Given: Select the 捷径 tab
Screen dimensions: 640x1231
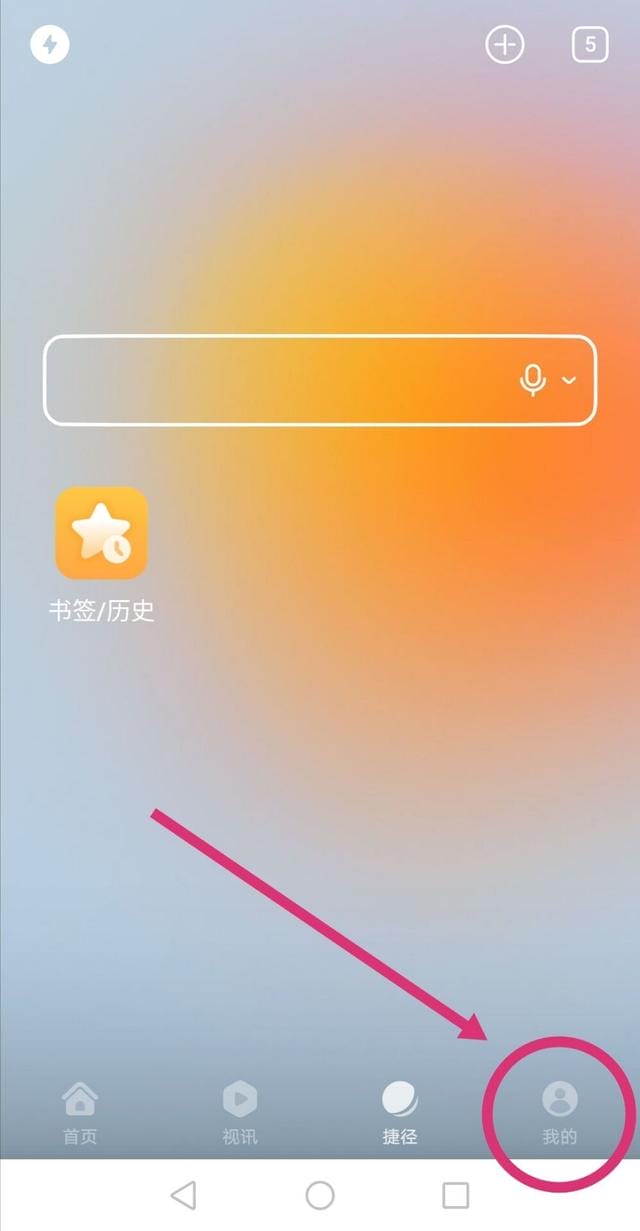Looking at the screenshot, I should (x=400, y=1112).
